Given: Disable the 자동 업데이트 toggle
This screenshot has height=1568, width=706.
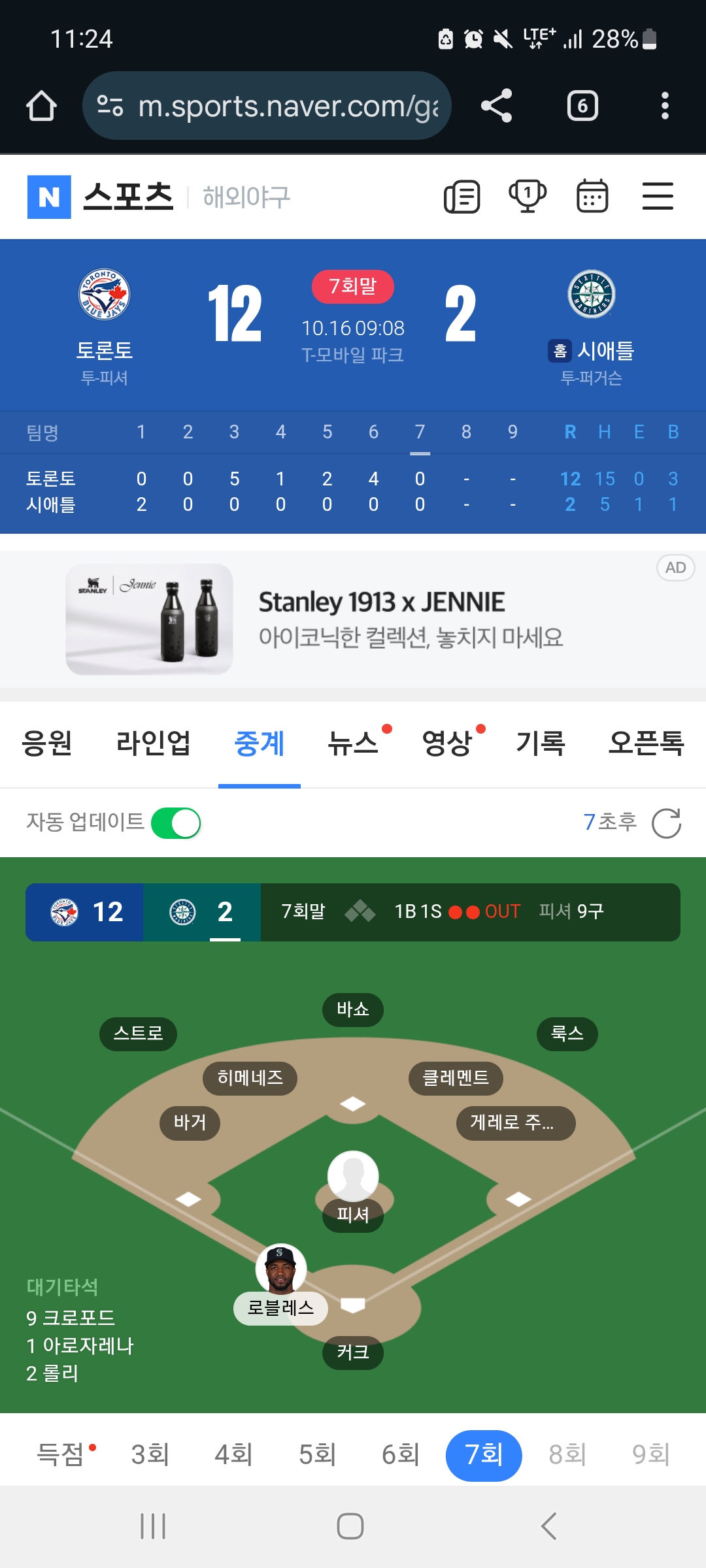Looking at the screenshot, I should [176, 823].
